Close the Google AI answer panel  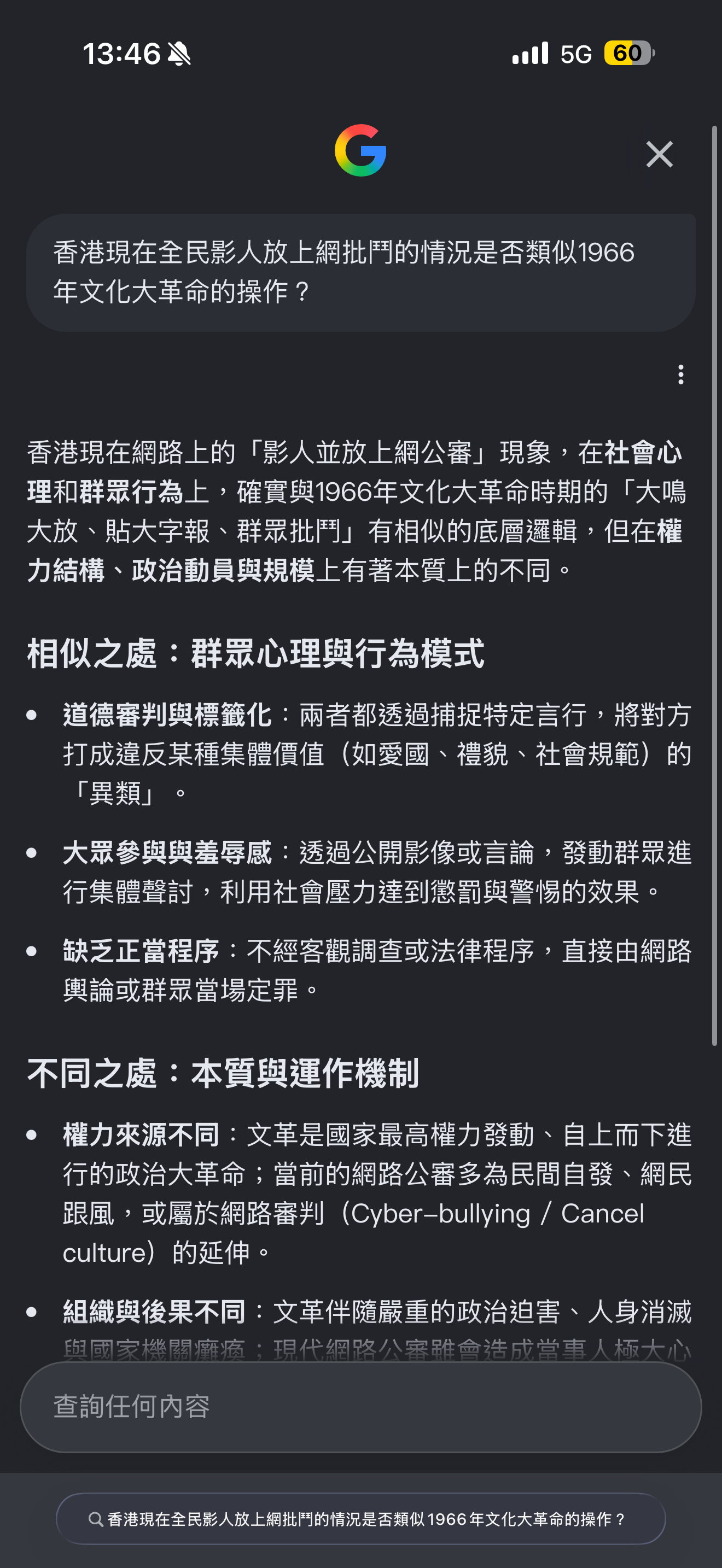coord(659,154)
